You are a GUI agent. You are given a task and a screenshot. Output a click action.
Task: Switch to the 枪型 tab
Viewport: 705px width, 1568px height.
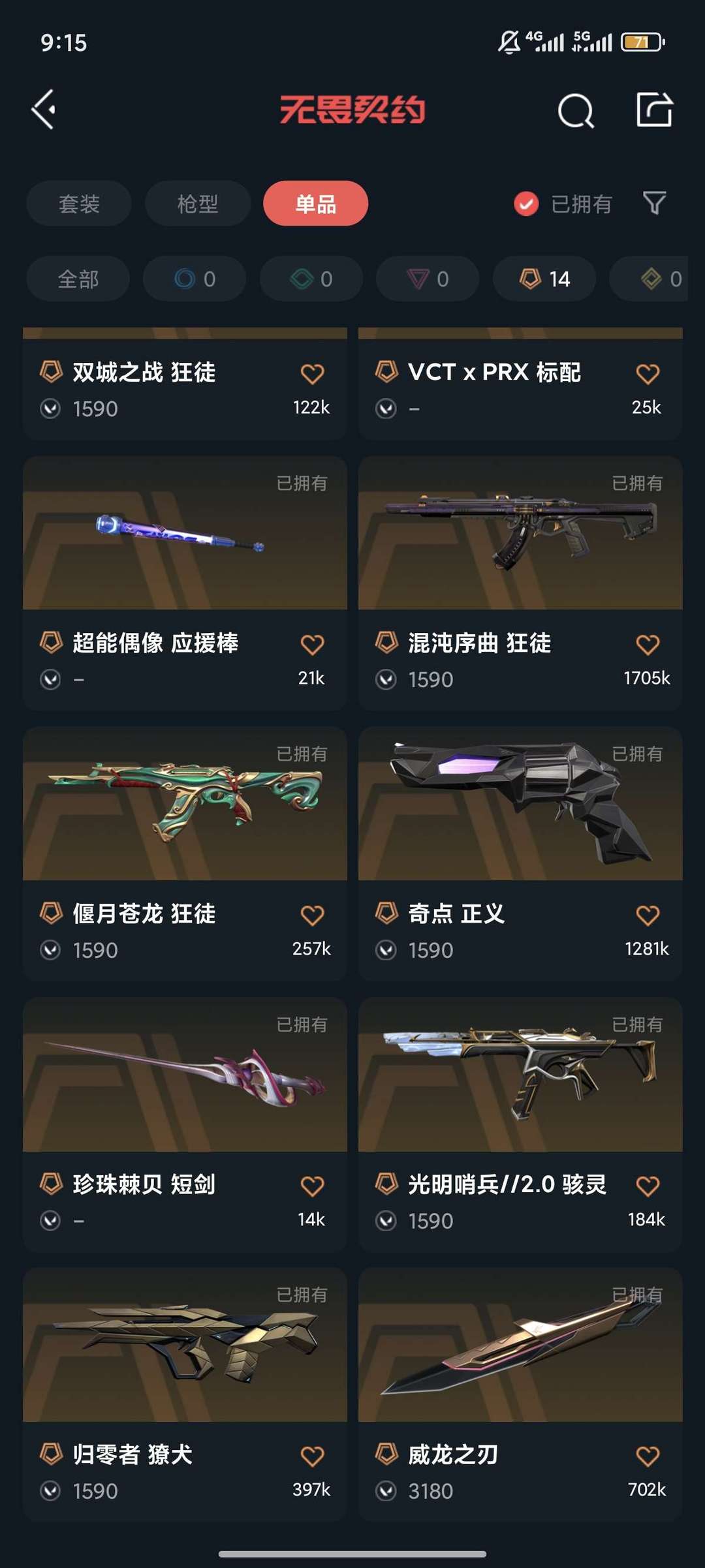click(x=198, y=204)
